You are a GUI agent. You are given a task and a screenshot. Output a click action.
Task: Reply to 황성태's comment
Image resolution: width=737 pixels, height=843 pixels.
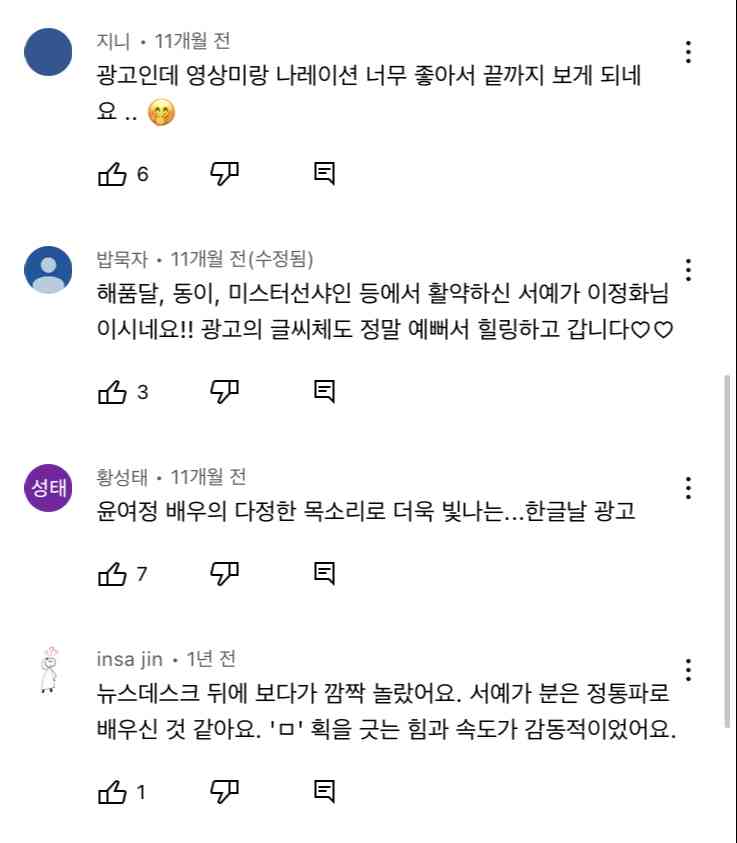click(x=324, y=574)
